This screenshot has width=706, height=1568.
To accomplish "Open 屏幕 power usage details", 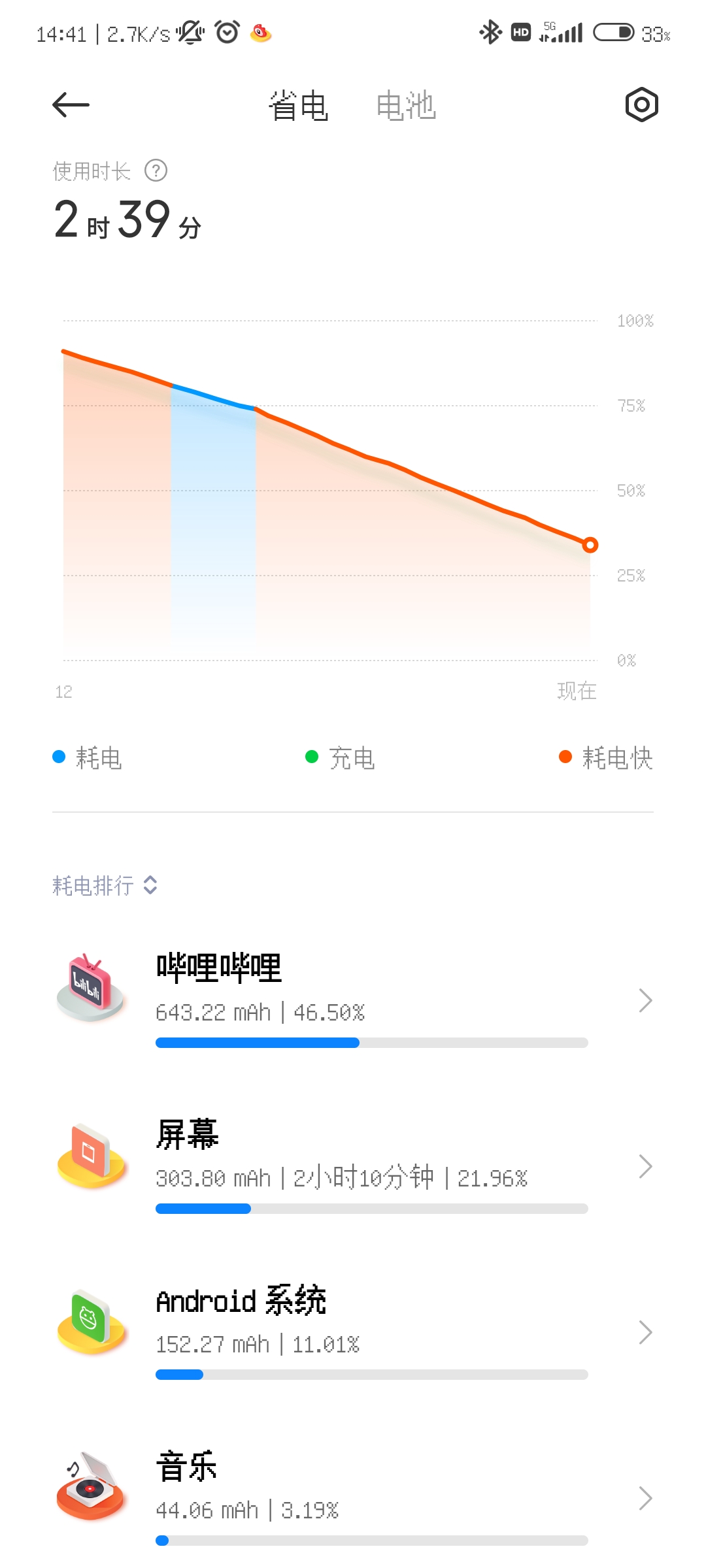I will coord(353,1166).
